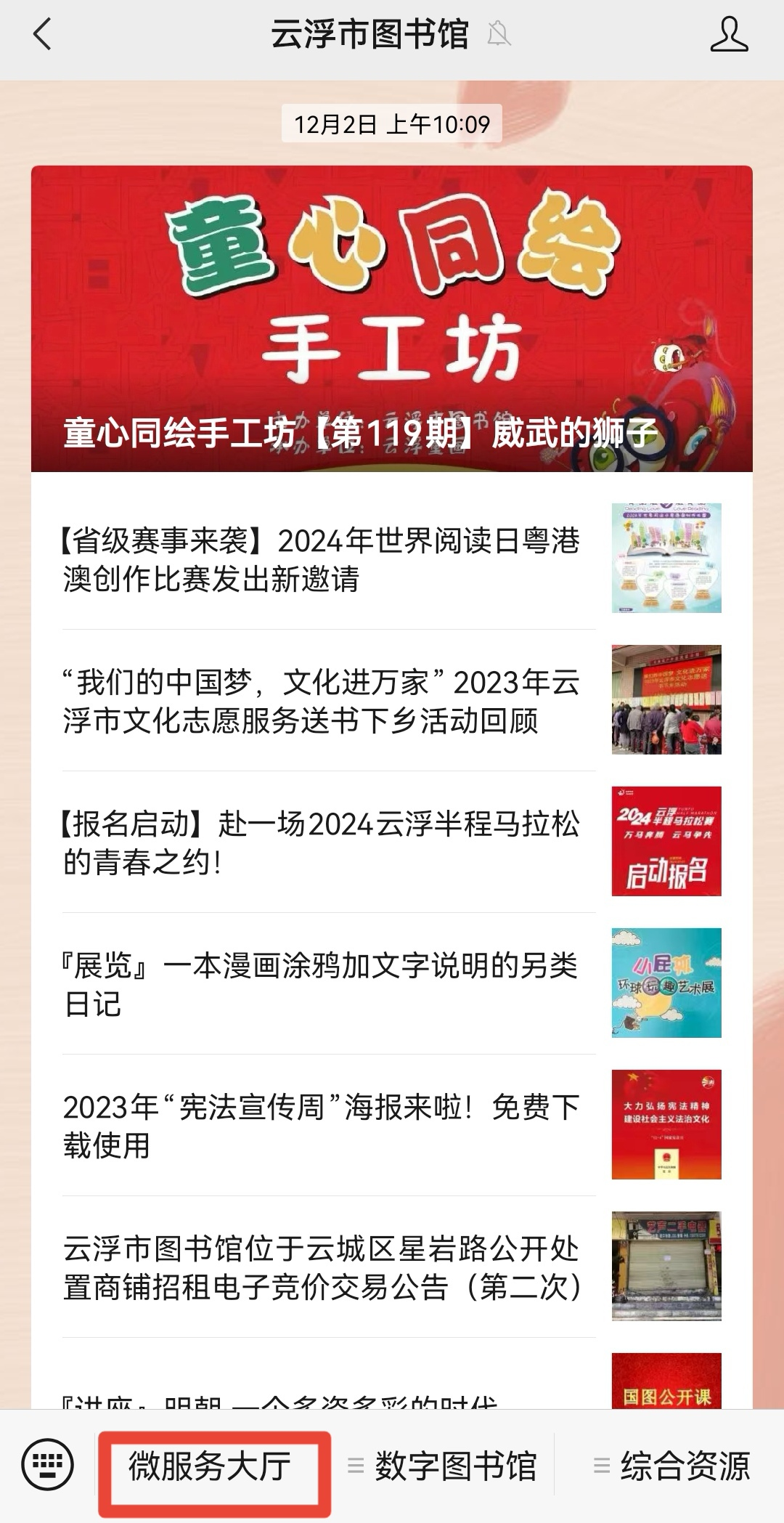Open the account profile icon
Viewport: 784px width, 1523px height.
click(x=729, y=35)
